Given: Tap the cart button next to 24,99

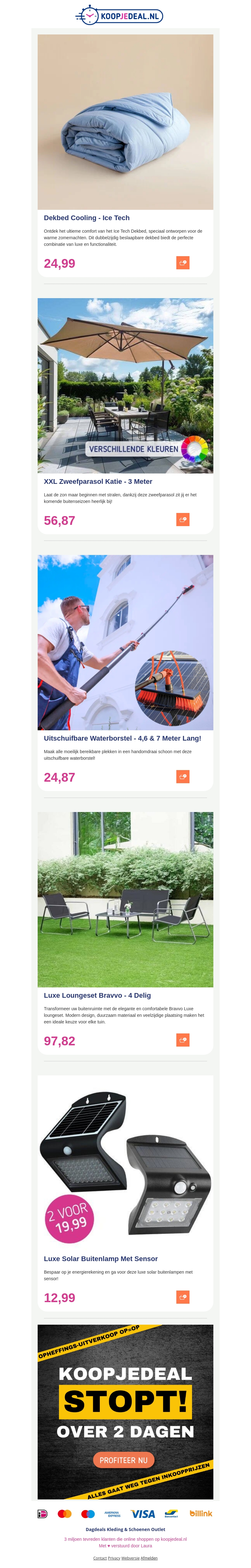Looking at the screenshot, I should click(x=183, y=262).
